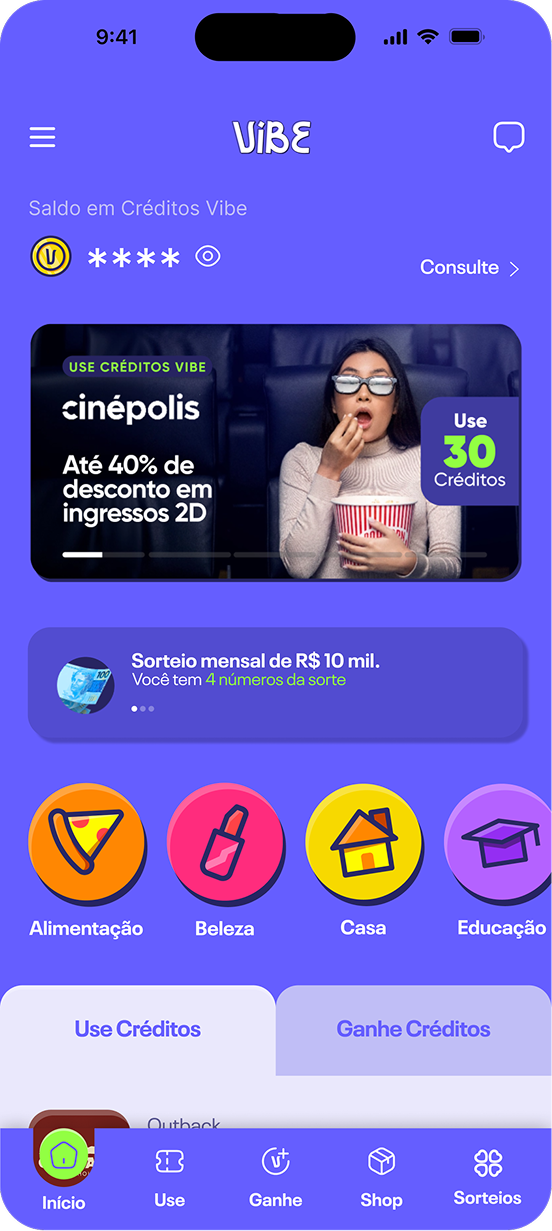Open the chat messages icon
The width and height of the screenshot is (552, 1231).
[509, 137]
